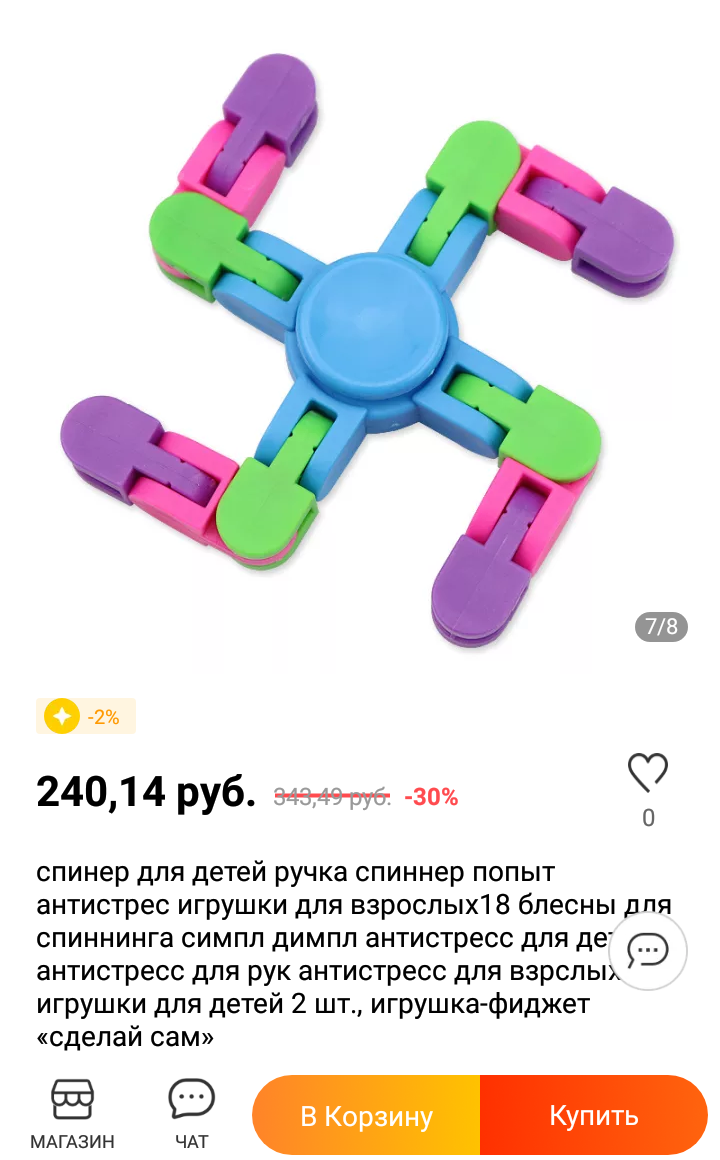Open ЧАТ with the seller
Screen dimensions: 720x1160
click(191, 1113)
